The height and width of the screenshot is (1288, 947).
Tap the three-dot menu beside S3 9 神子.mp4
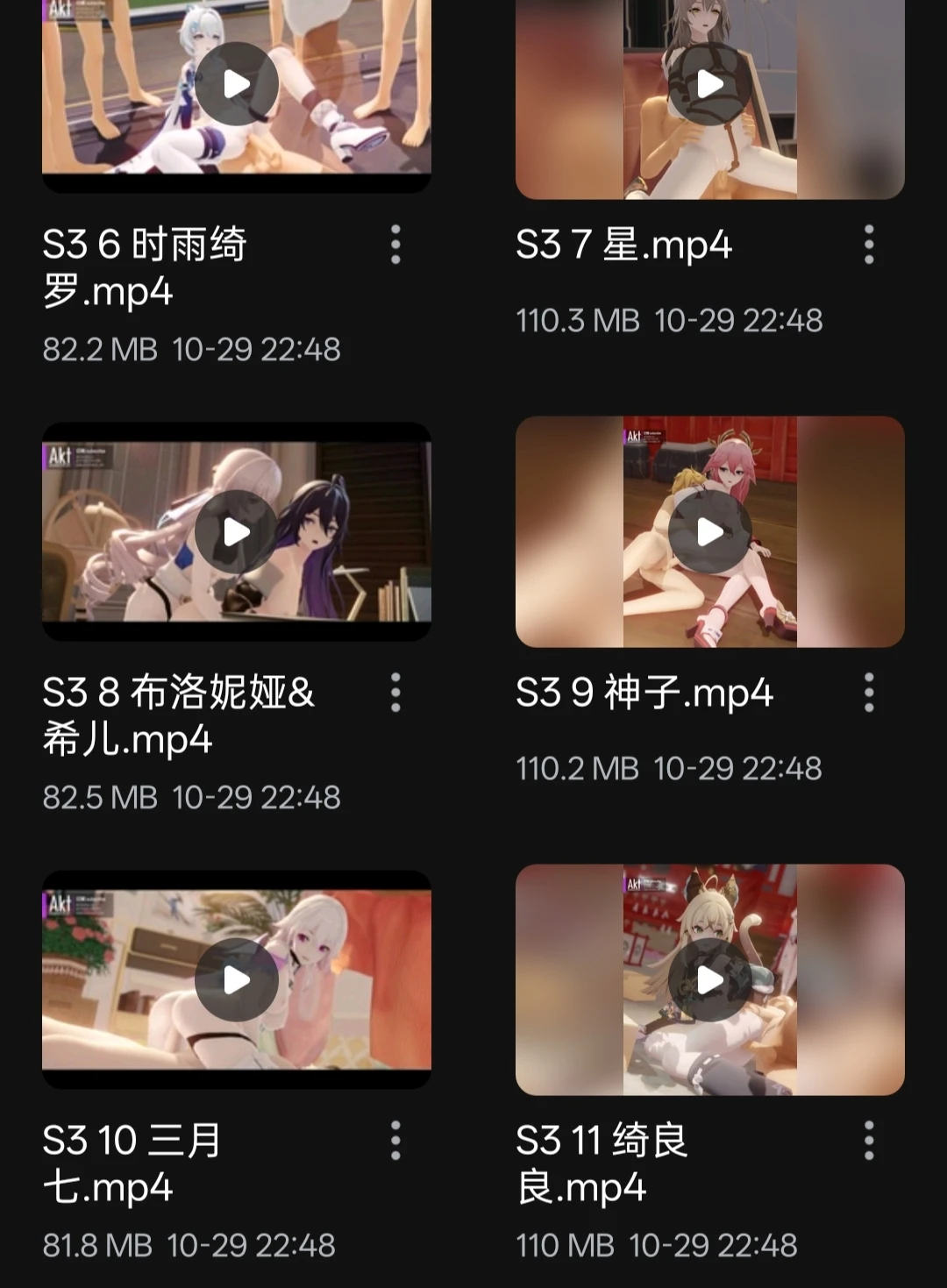click(869, 693)
